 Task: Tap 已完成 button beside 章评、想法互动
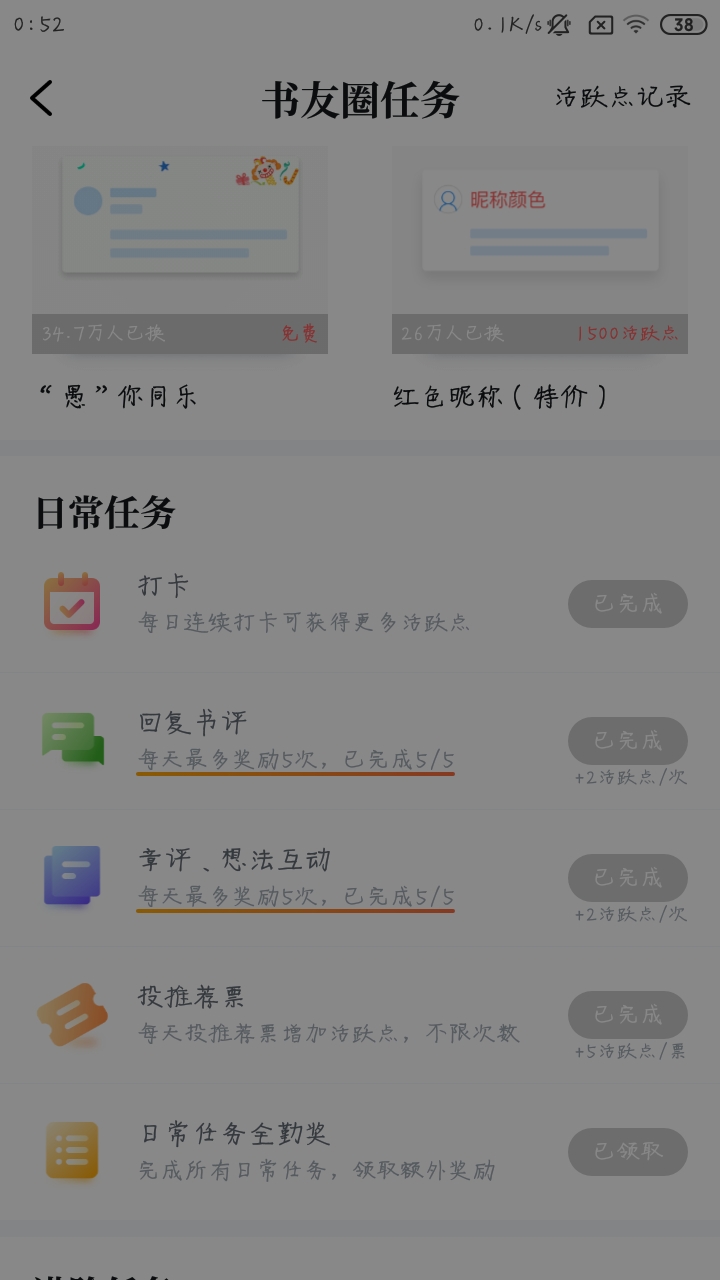pos(628,878)
